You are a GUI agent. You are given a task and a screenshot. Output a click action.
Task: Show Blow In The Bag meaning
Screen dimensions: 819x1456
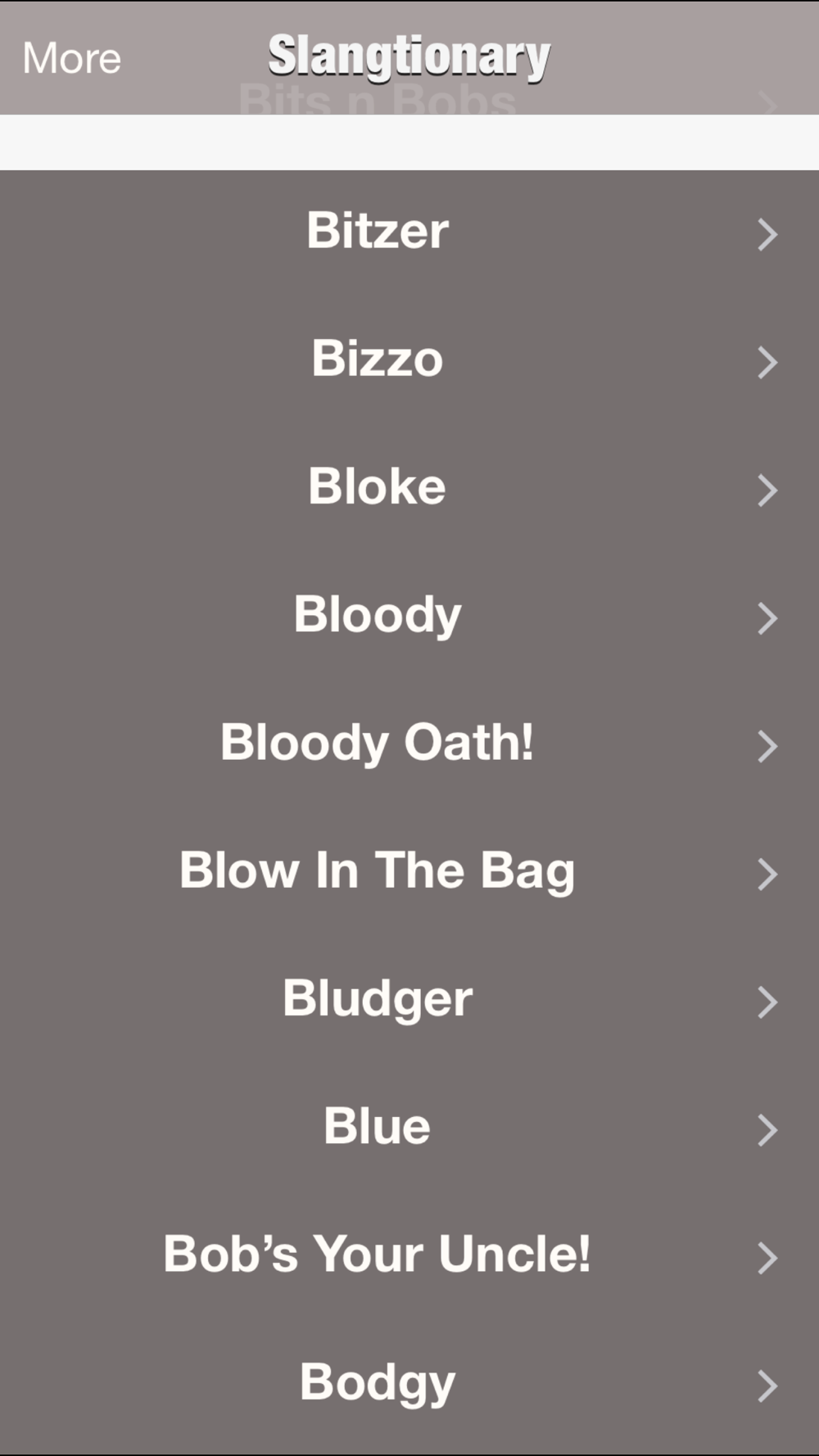pyautogui.click(x=409, y=873)
